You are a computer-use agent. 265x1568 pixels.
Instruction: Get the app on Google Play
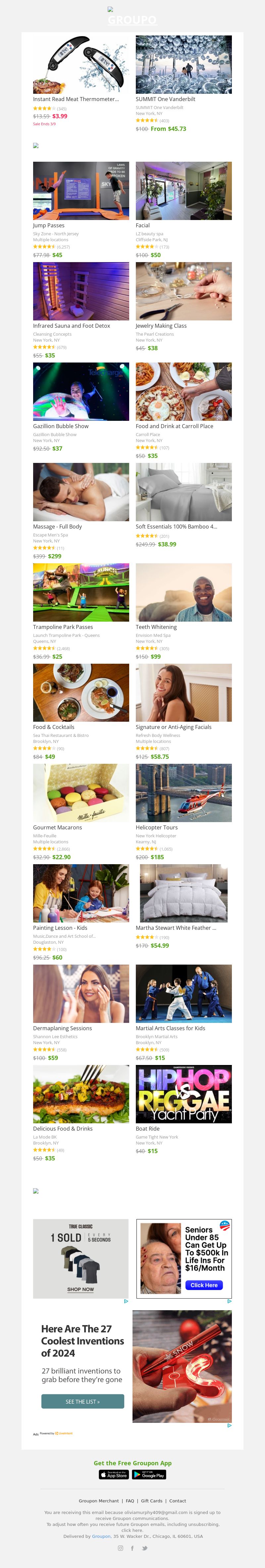click(149, 1475)
